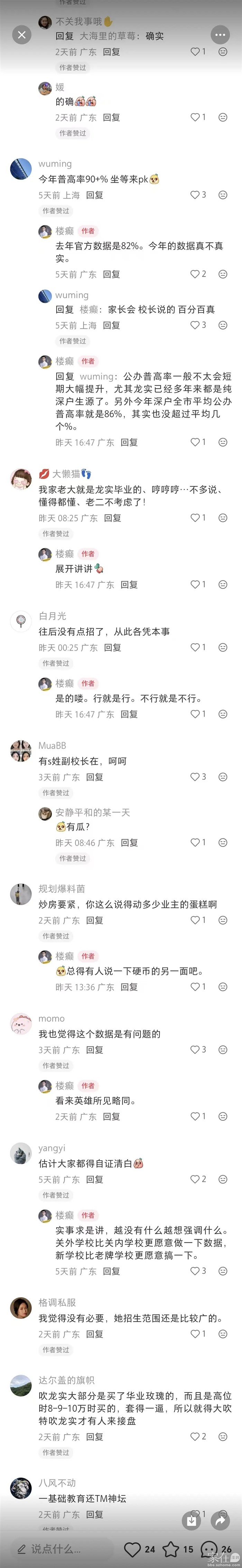Open comments via the speech bubble icon

208,1549
